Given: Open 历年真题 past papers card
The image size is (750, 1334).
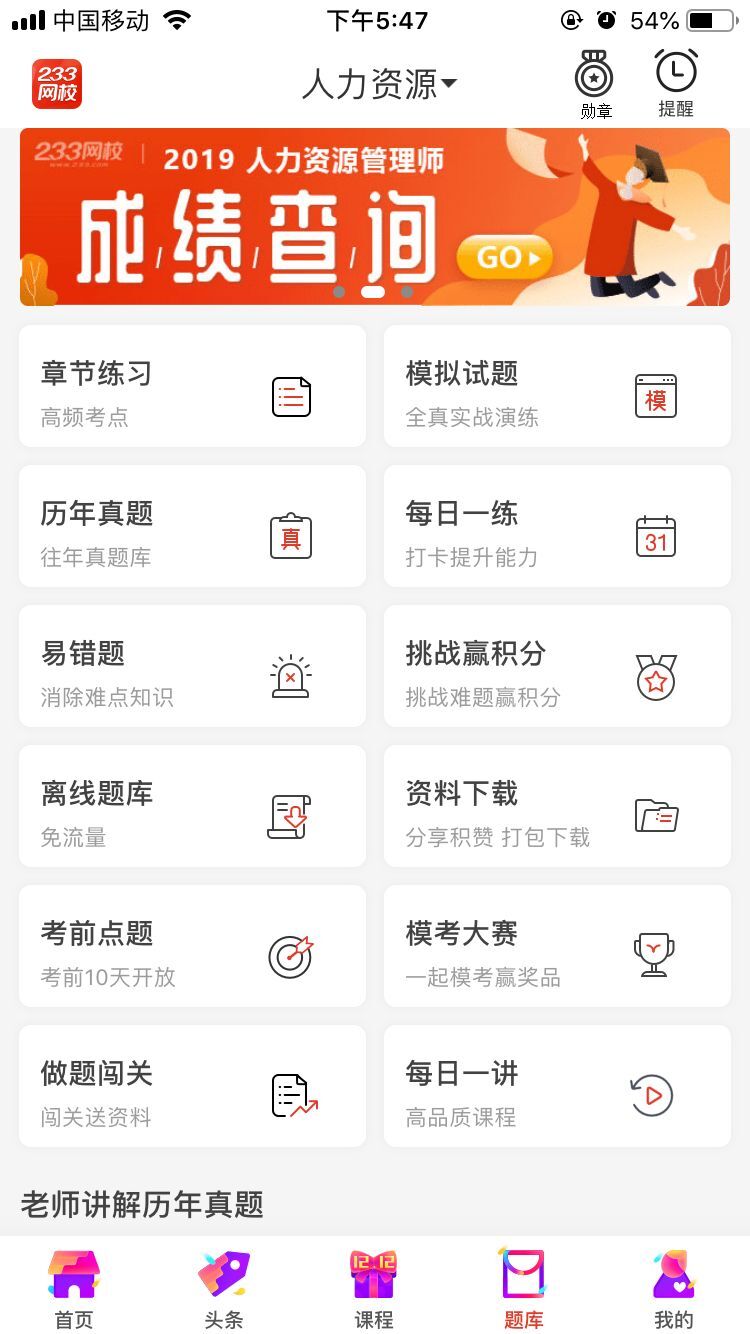Looking at the screenshot, I should (x=192, y=527).
